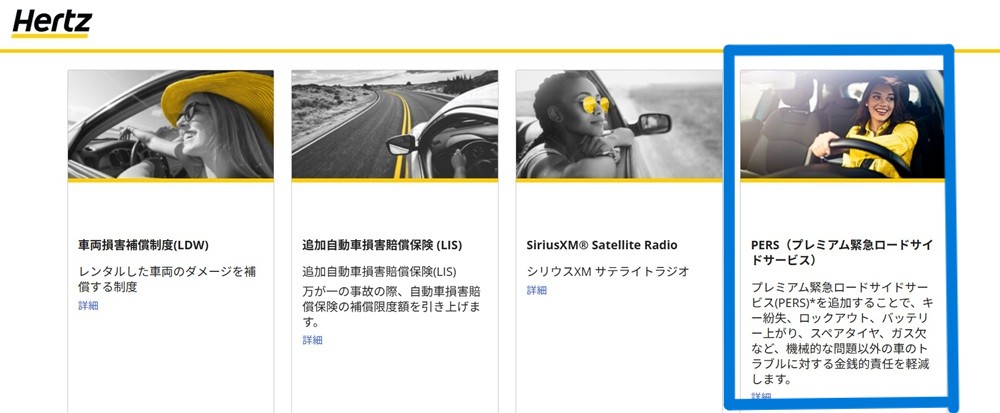Image resolution: width=1000 pixels, height=413 pixels.
Task: Open 詳細 link under SiriusXM Satellite Radio
Action: point(537,290)
